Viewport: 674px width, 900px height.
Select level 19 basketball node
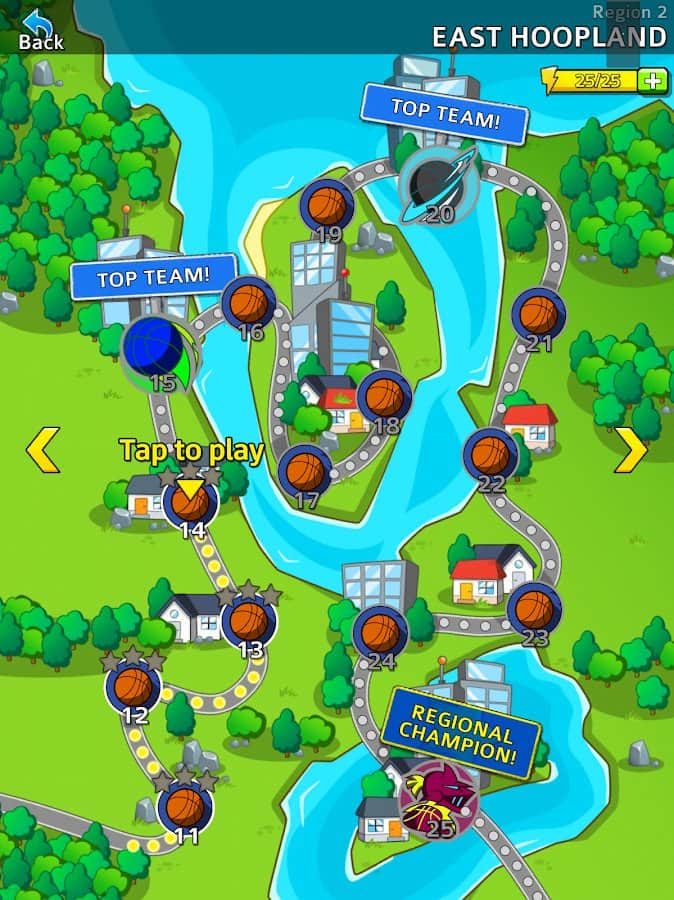tap(326, 205)
